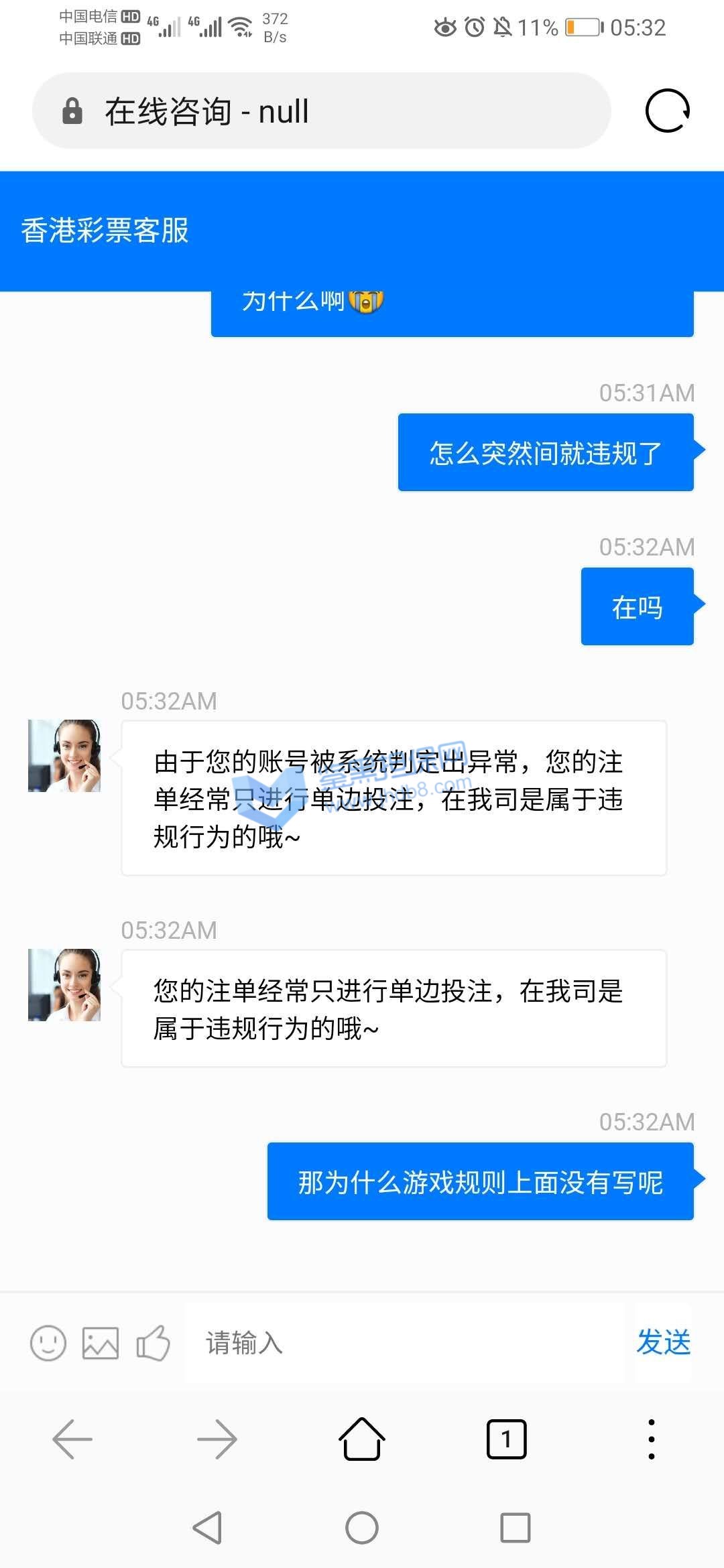Attach a picture with the image icon
The height and width of the screenshot is (1568, 724).
[101, 1343]
